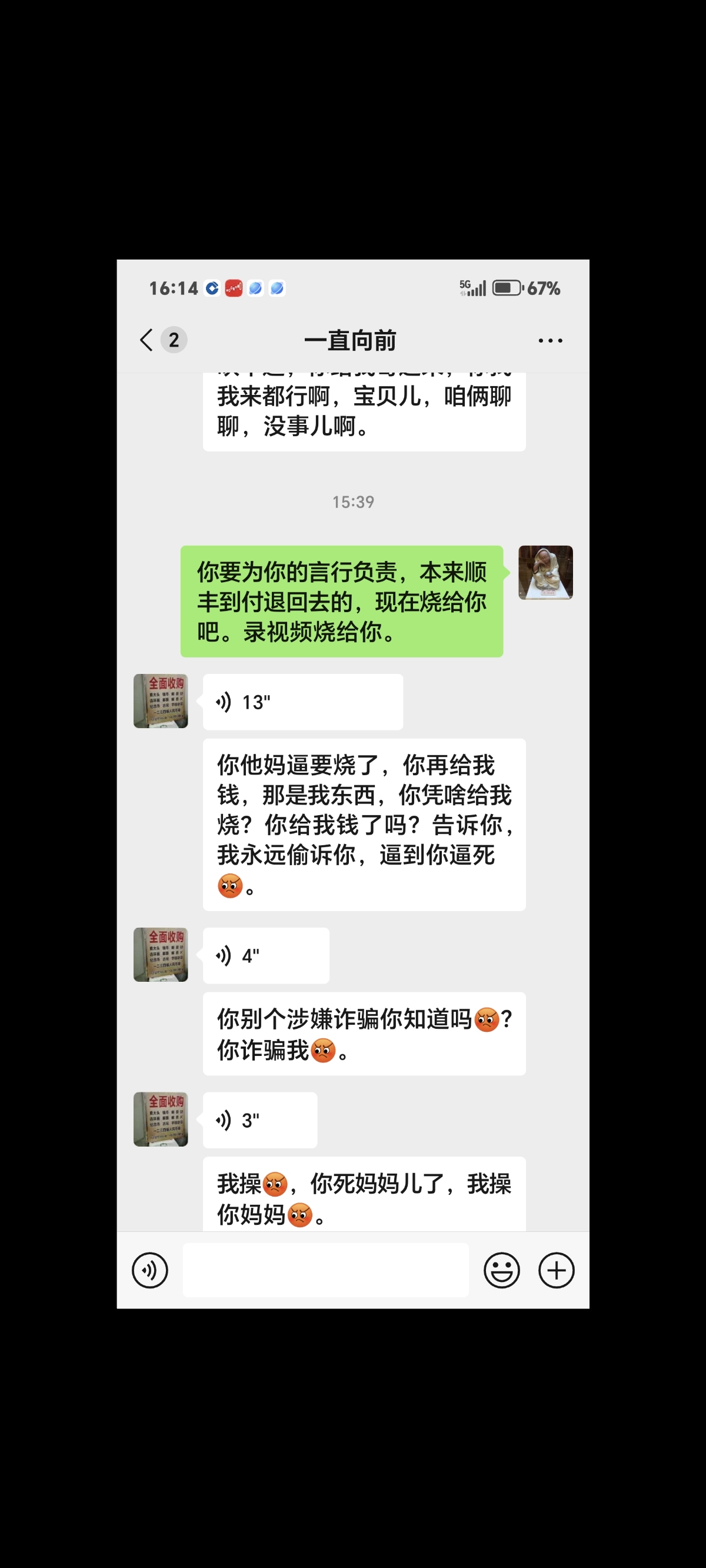
Task: Open the chat options three-dot menu
Action: pos(550,340)
